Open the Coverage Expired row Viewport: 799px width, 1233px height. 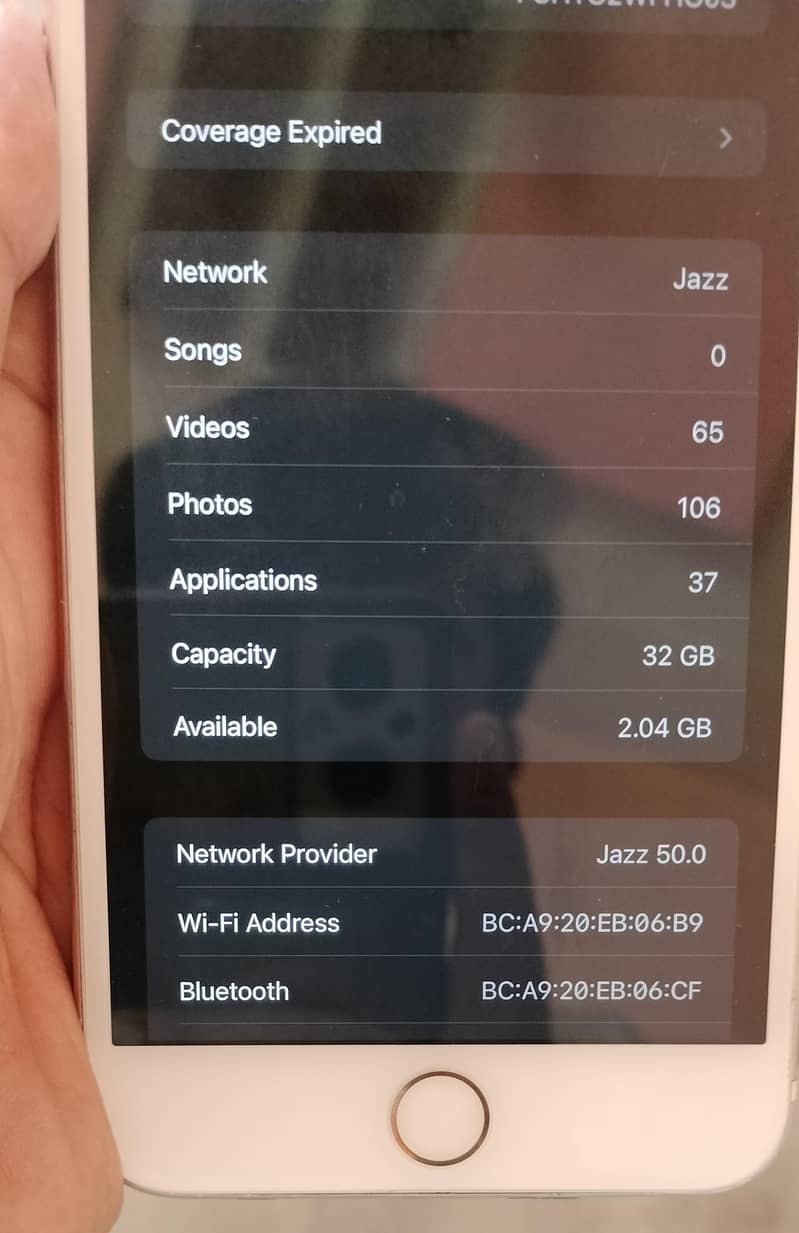[x=446, y=134]
